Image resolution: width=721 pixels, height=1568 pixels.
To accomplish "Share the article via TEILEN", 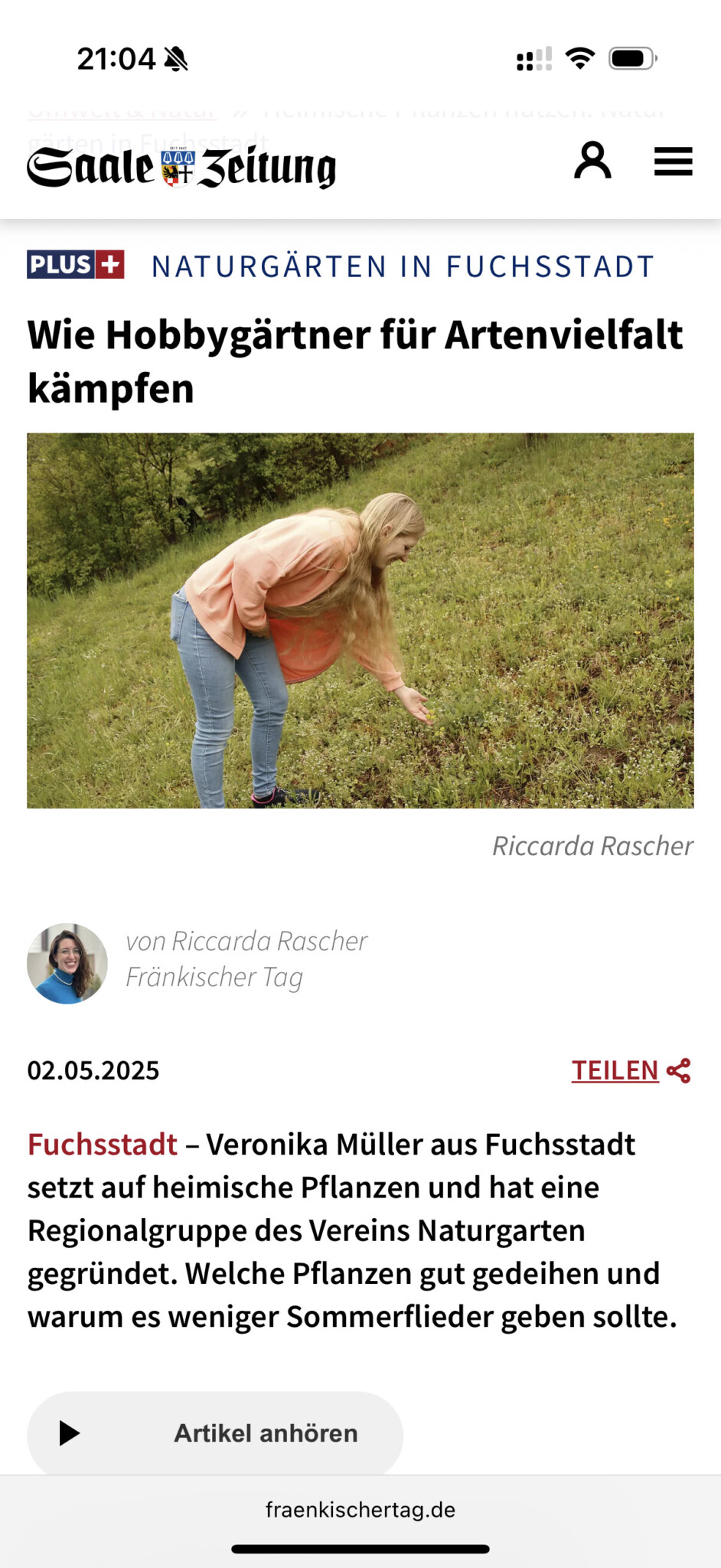I will click(x=631, y=1070).
